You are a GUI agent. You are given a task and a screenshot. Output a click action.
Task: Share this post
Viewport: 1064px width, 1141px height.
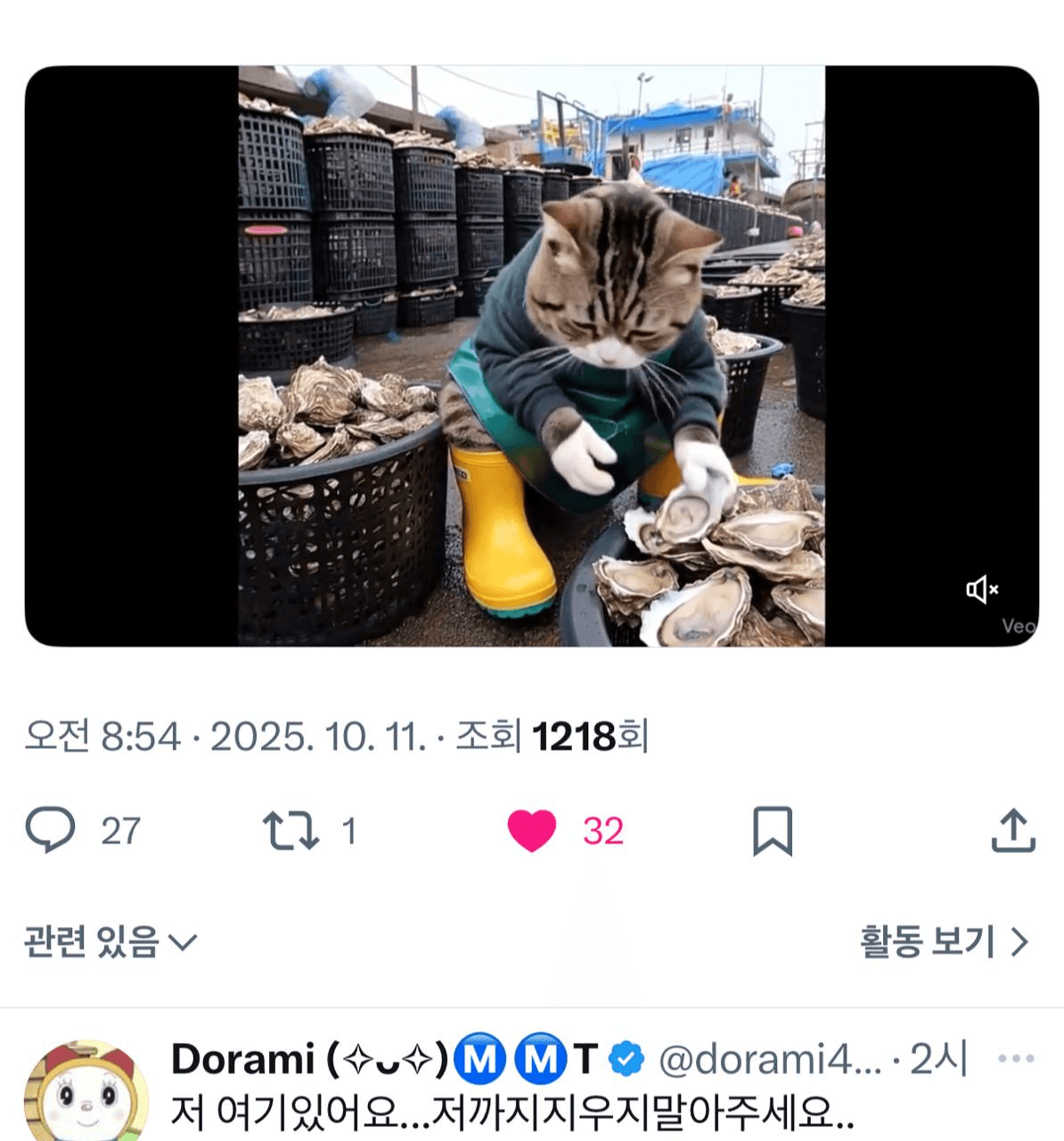(x=1013, y=830)
